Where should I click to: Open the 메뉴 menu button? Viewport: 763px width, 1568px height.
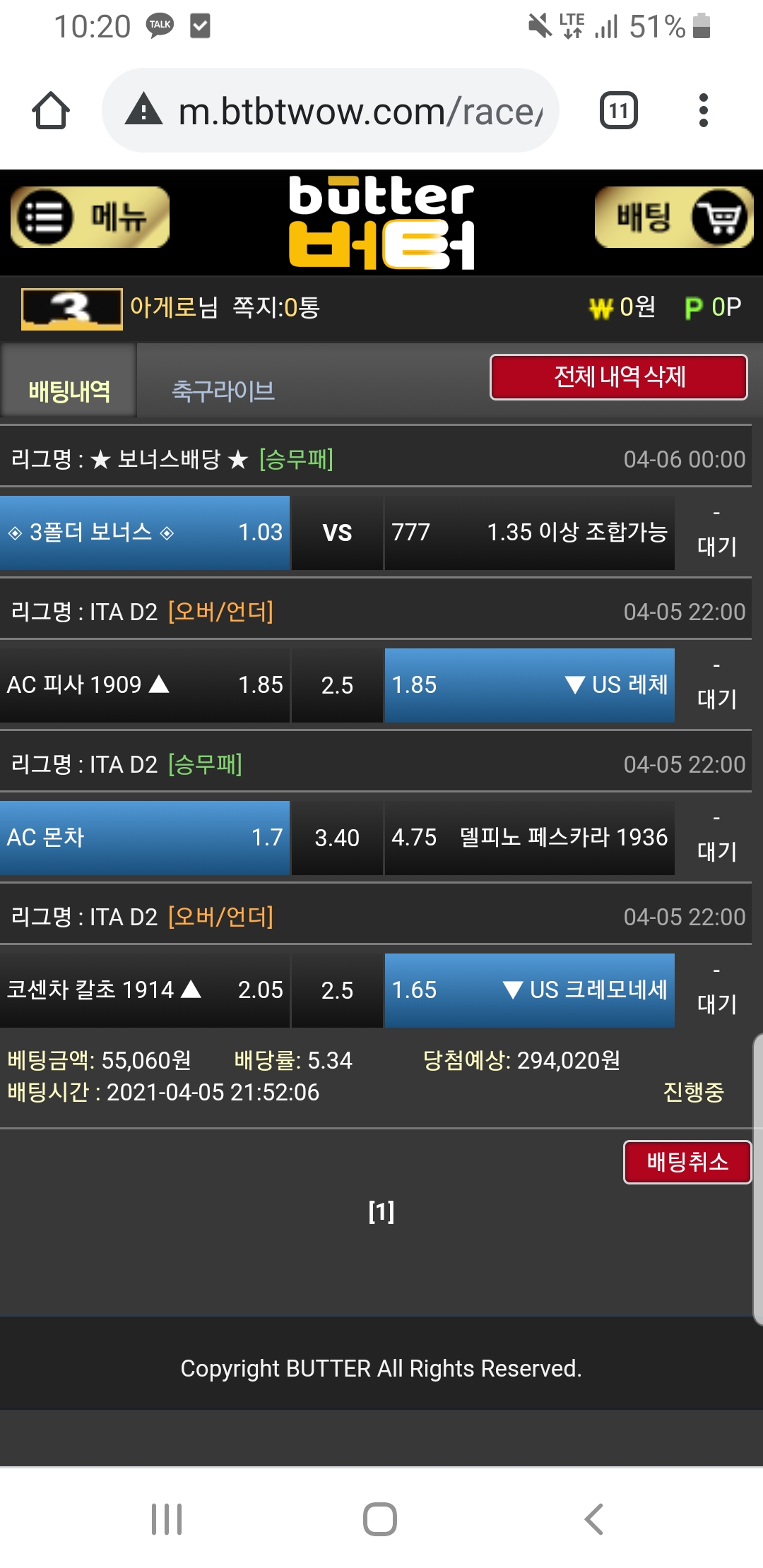[90, 218]
